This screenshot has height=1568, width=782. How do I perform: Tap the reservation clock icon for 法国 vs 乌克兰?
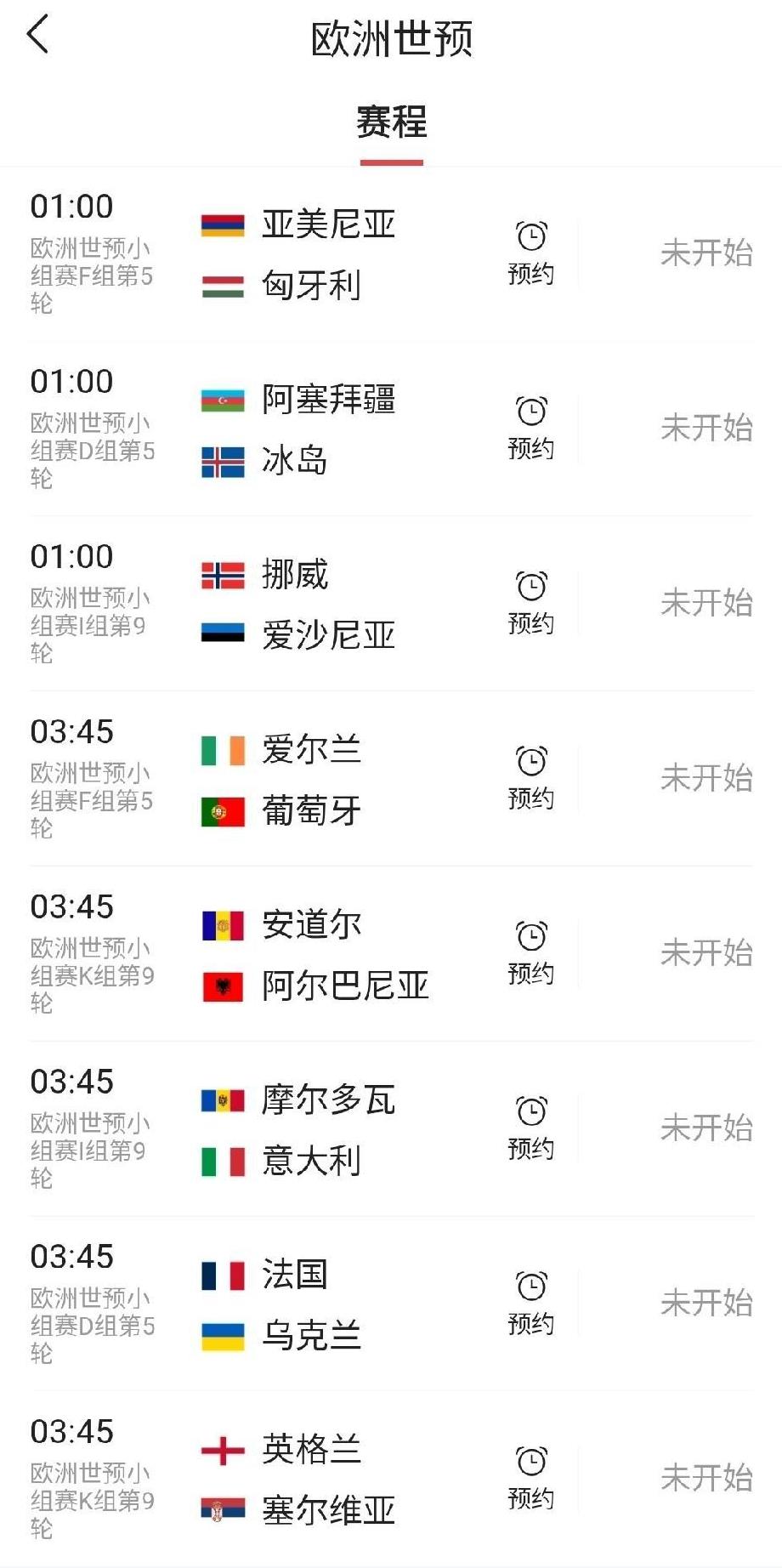coord(531,1286)
